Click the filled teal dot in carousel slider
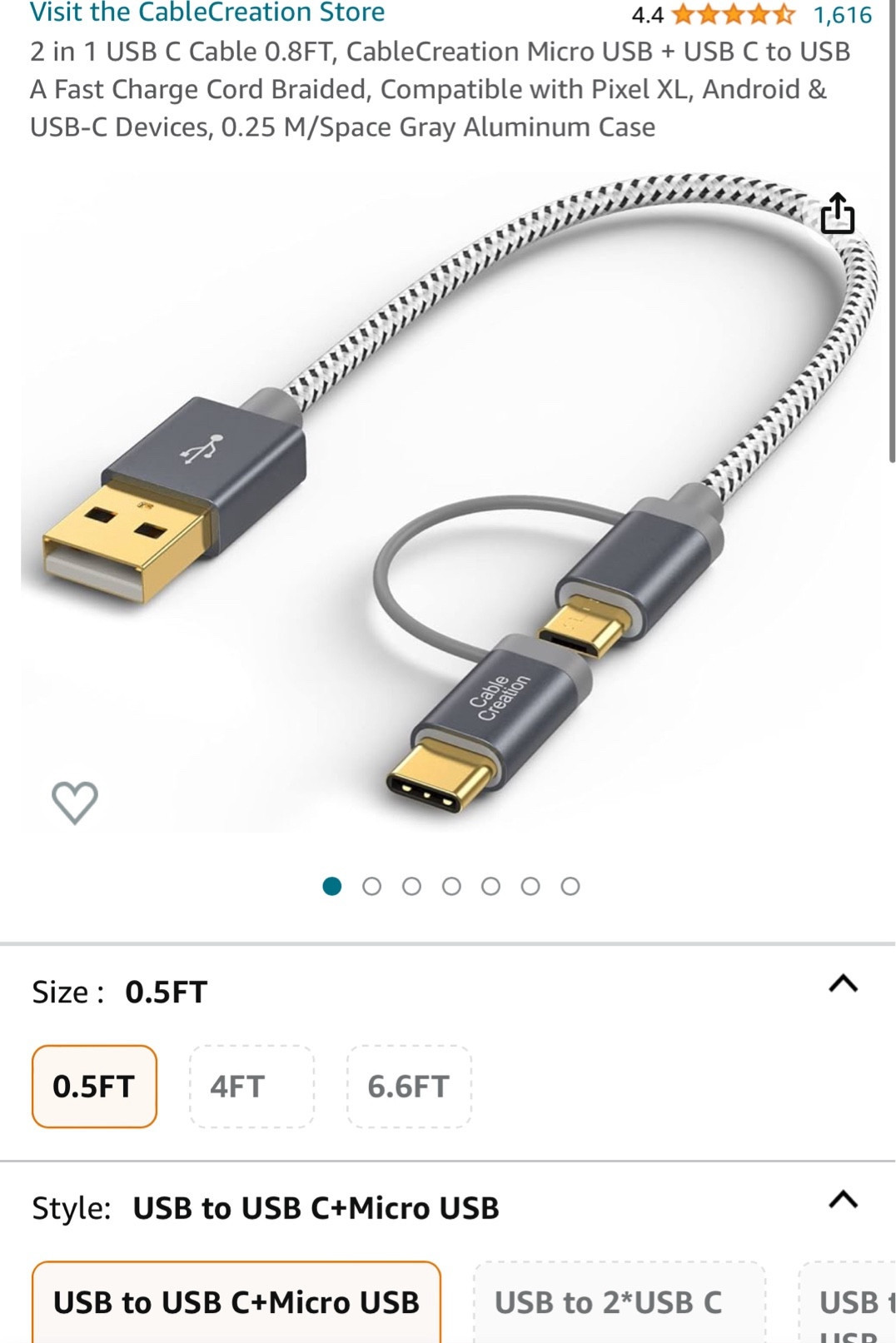896x1343 pixels. pos(332,887)
